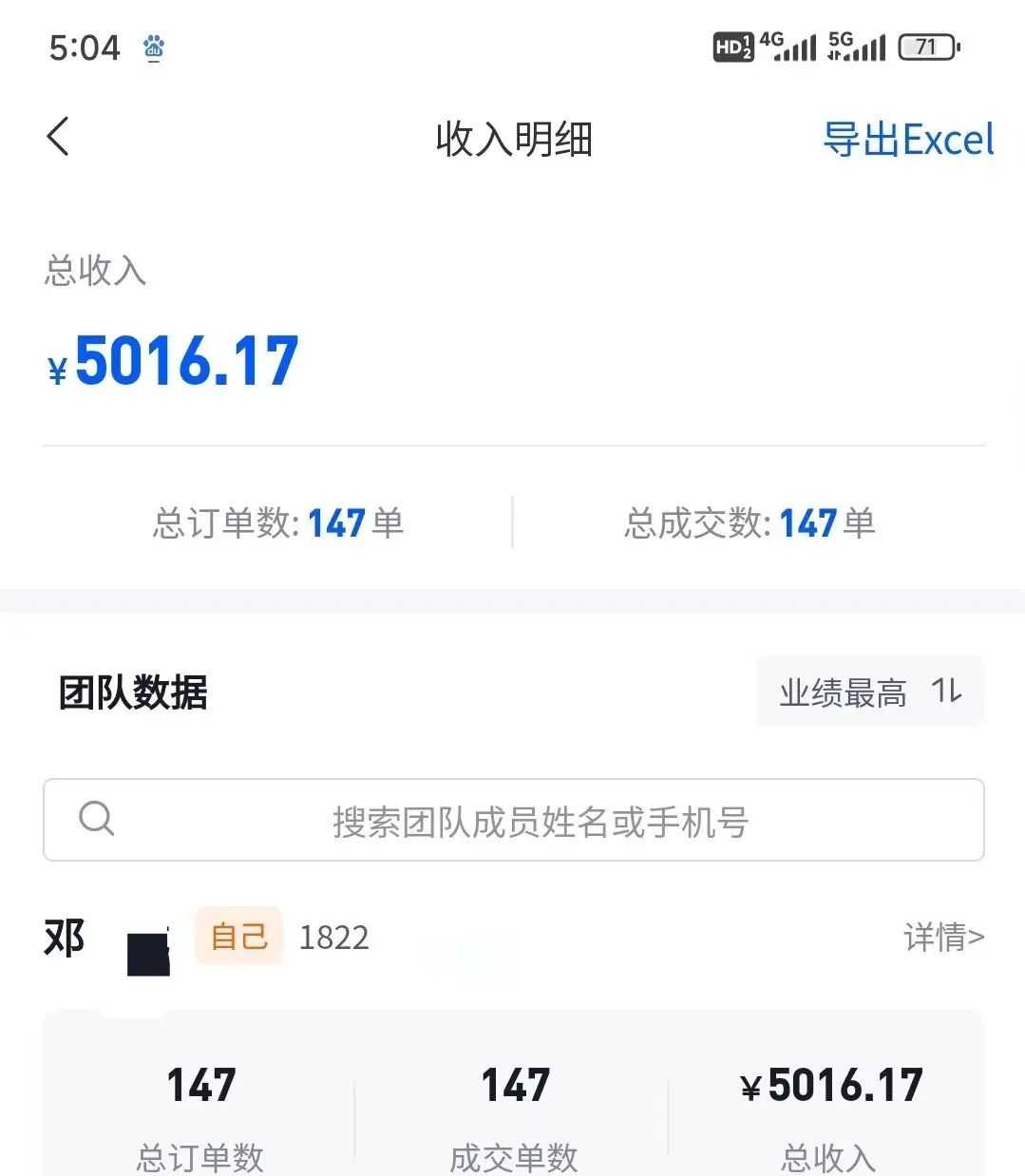Tap 导出Excel to export data

(908, 139)
